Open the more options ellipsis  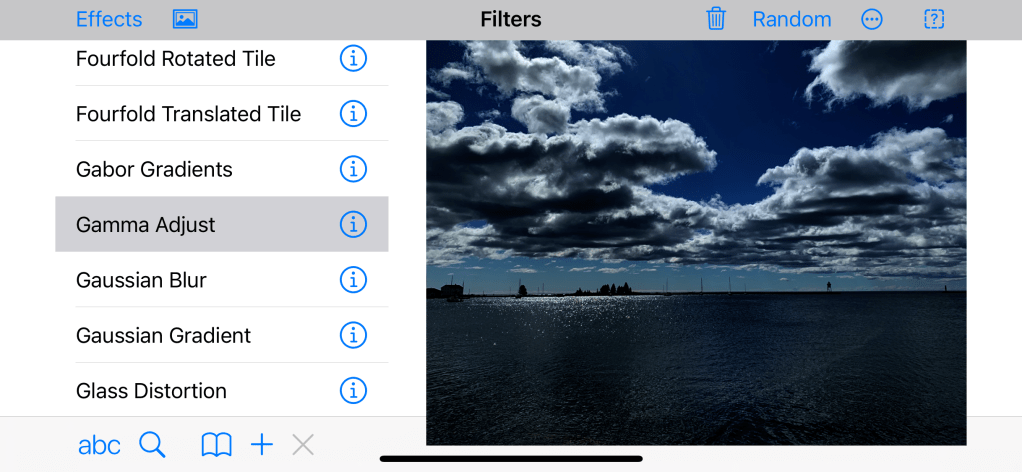pos(872,19)
